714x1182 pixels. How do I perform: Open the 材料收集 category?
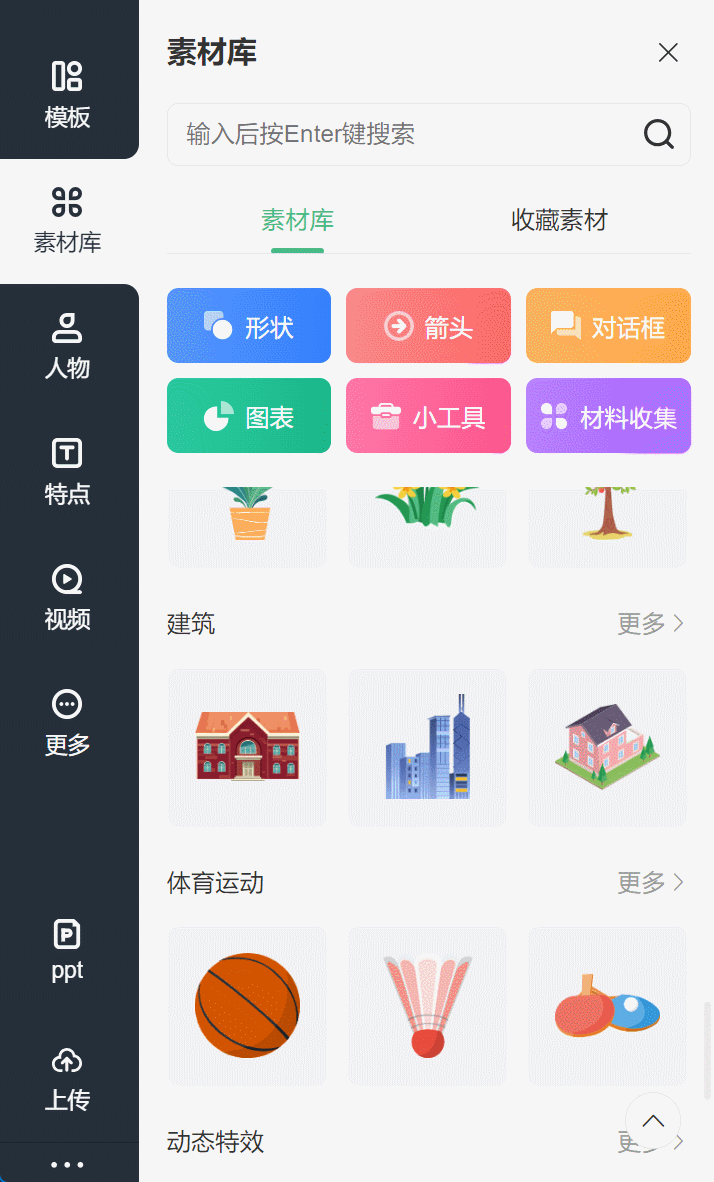(608, 415)
